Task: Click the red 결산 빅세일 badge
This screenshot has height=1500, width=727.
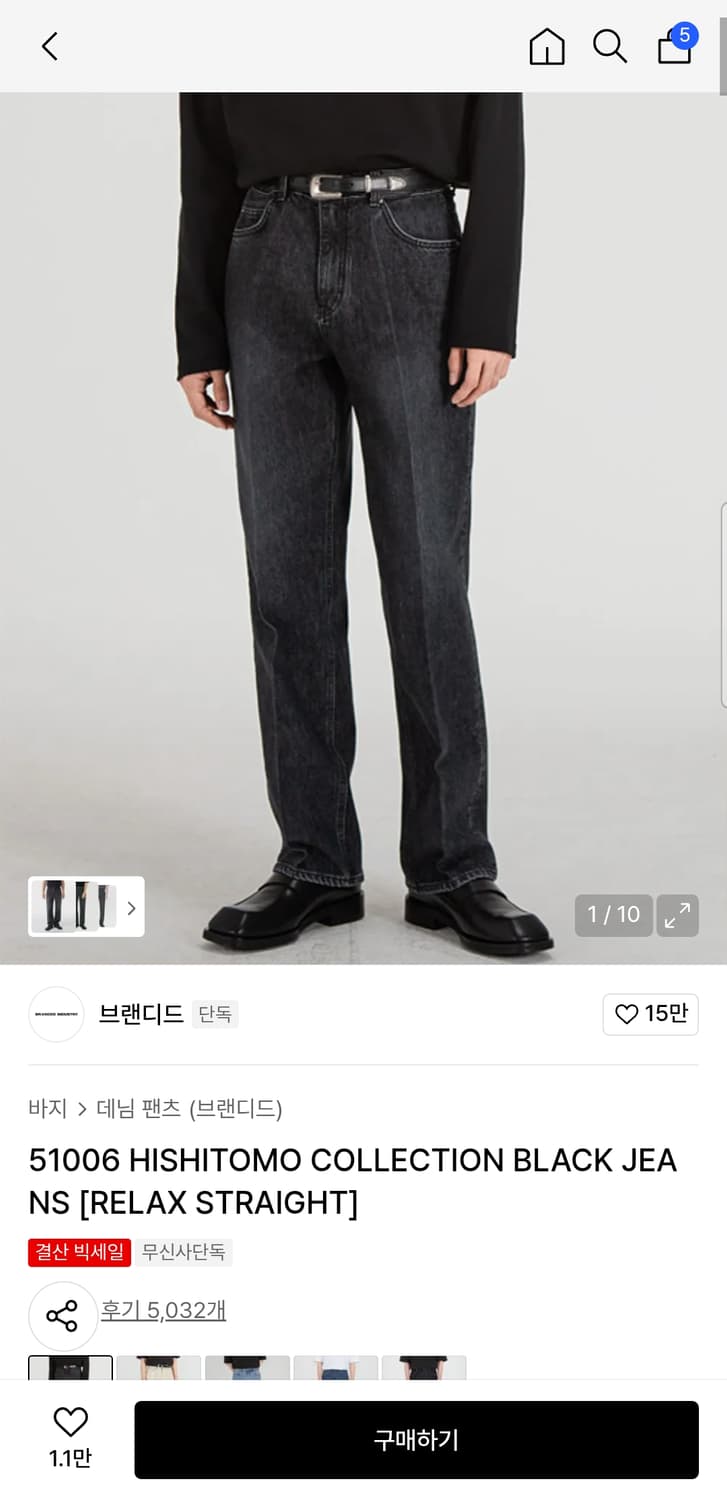Action: (x=79, y=1253)
